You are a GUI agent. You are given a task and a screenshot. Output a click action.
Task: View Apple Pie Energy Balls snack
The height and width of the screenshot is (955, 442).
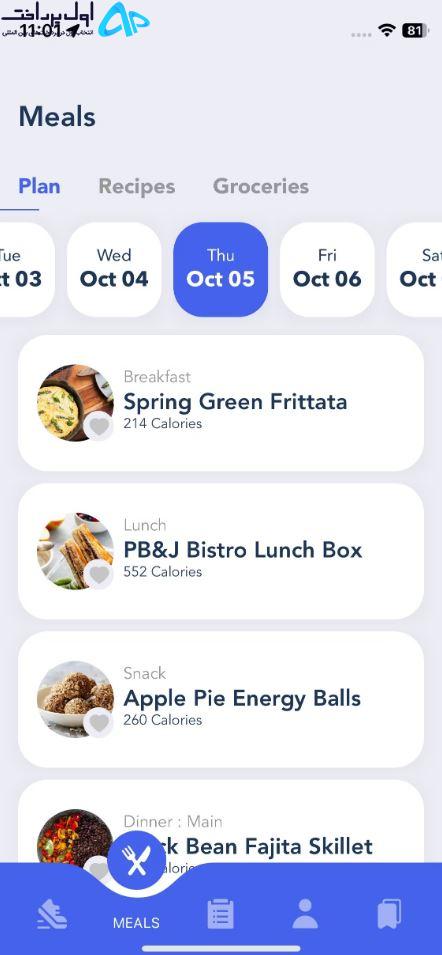tap(220, 699)
